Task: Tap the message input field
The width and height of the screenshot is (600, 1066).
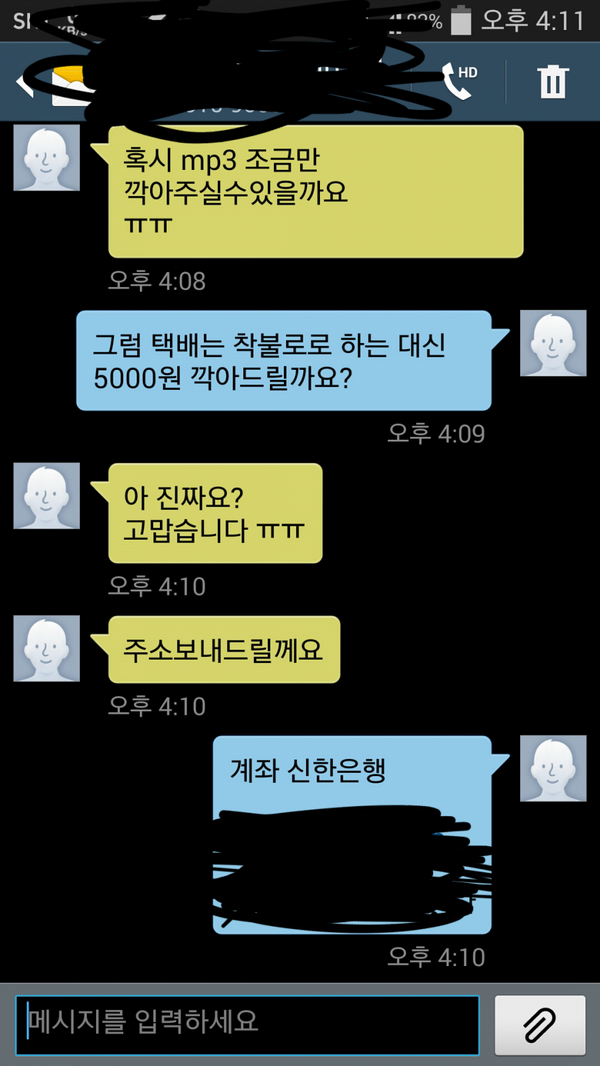Action: [x=247, y=1022]
